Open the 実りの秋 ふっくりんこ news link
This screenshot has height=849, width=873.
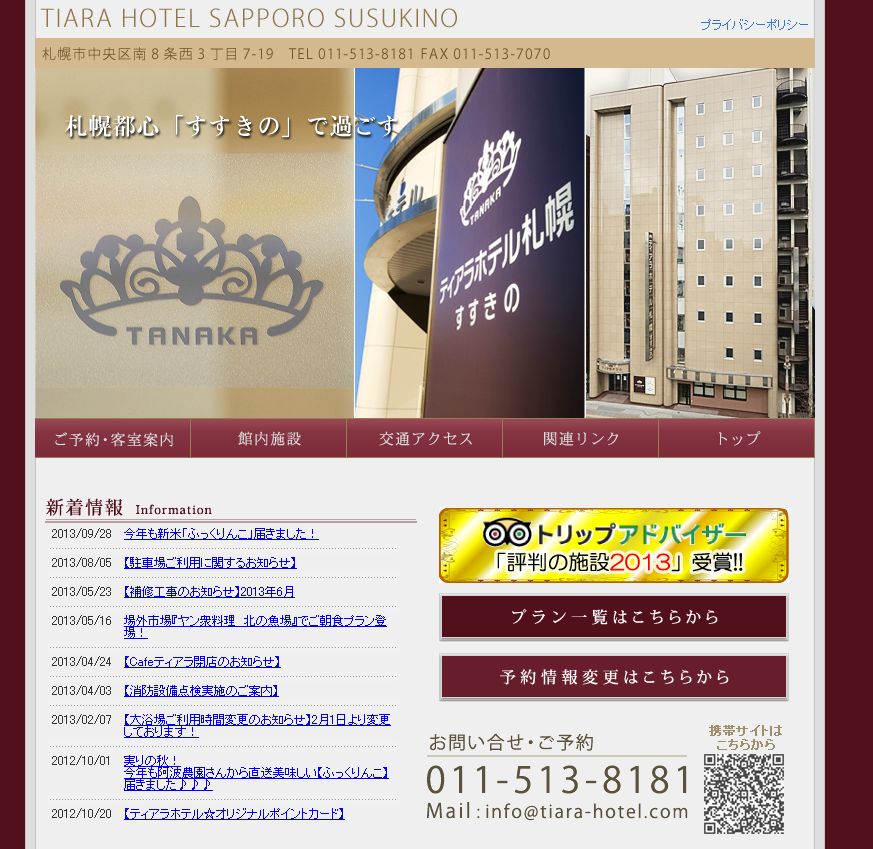[255, 772]
